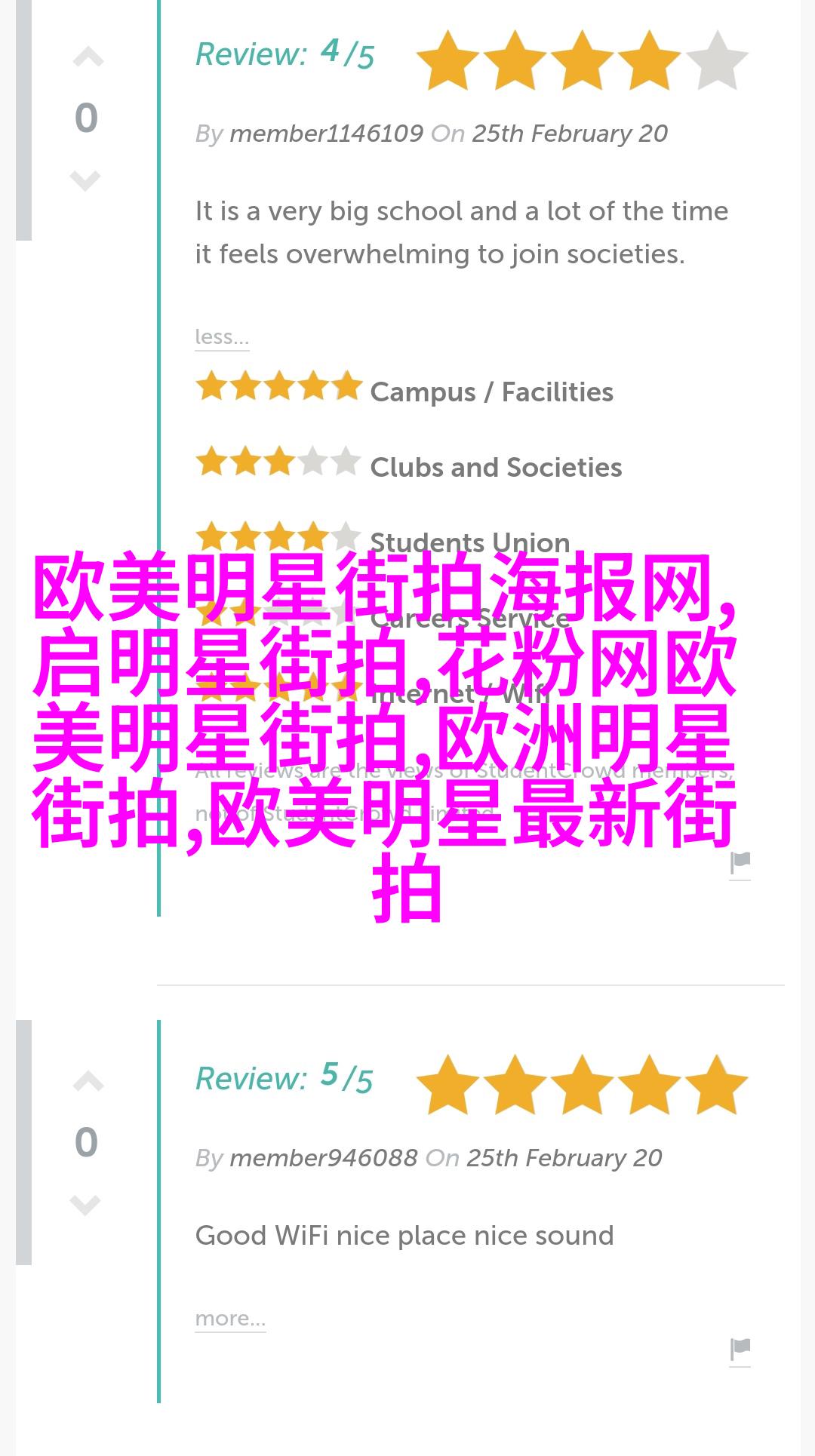Upvote the review by member946088
This screenshot has height=1456, width=815.
pos(88,1083)
